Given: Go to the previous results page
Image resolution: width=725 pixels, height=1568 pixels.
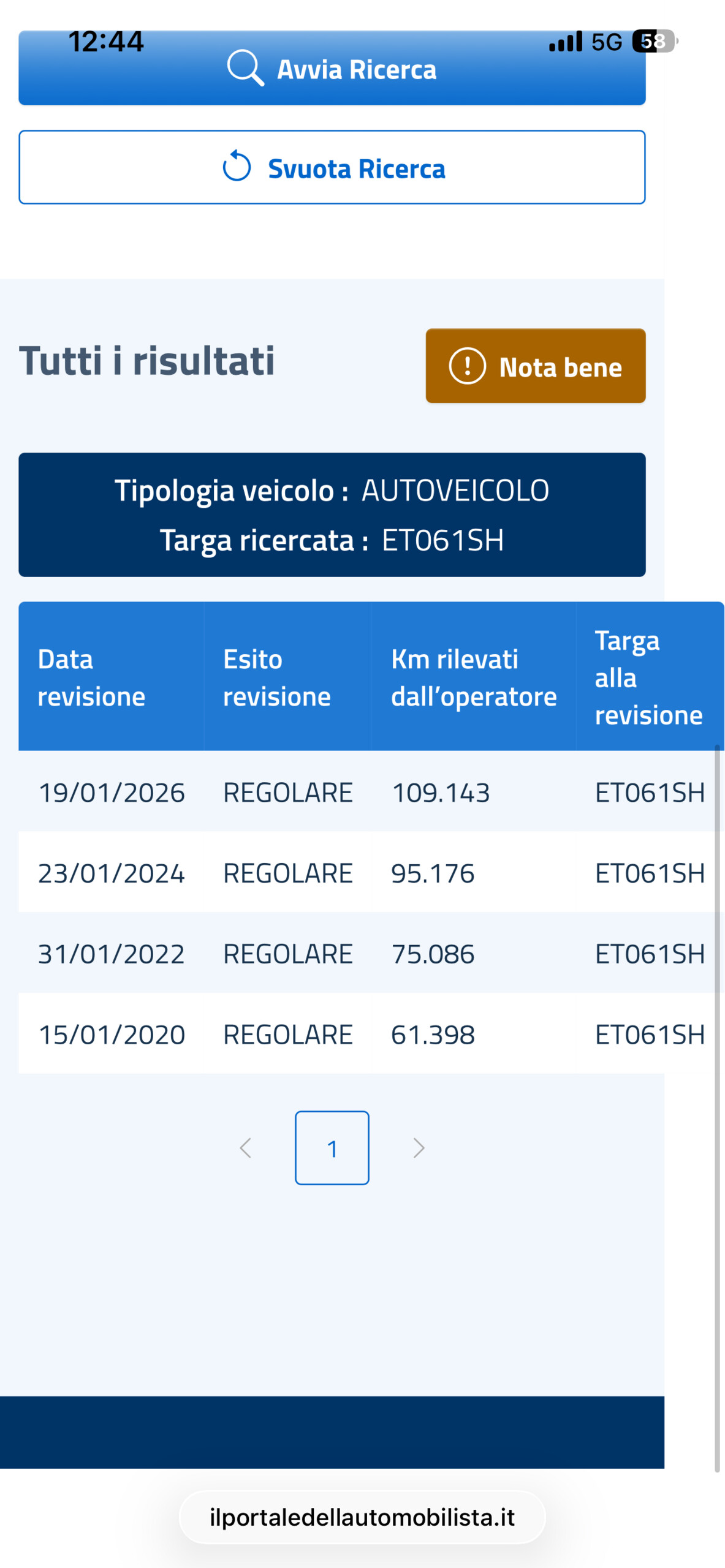Looking at the screenshot, I should point(246,1148).
